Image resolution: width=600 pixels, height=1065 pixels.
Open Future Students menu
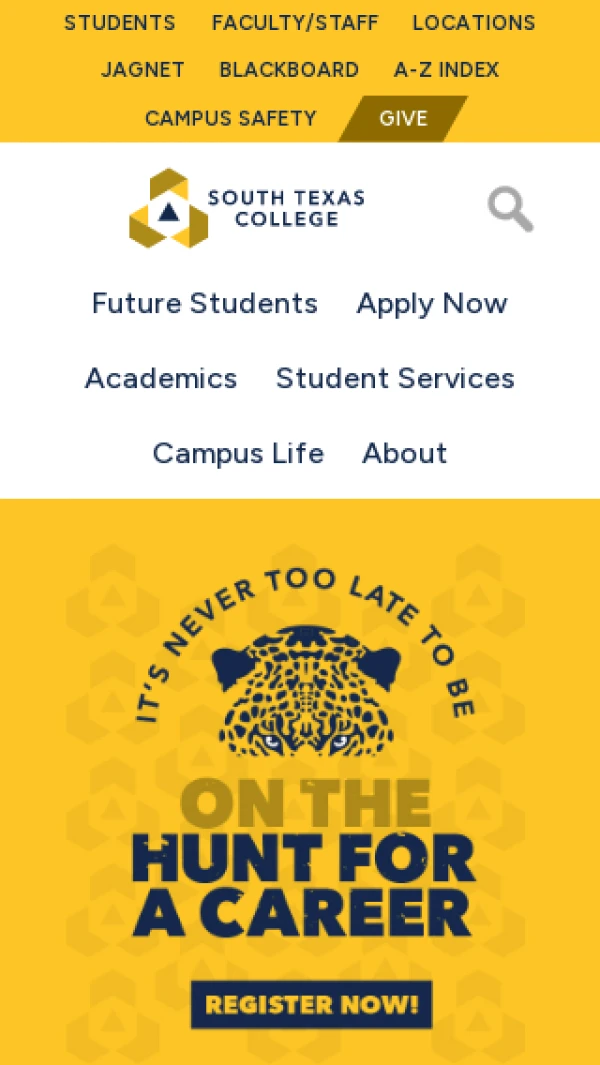pyautogui.click(x=205, y=303)
